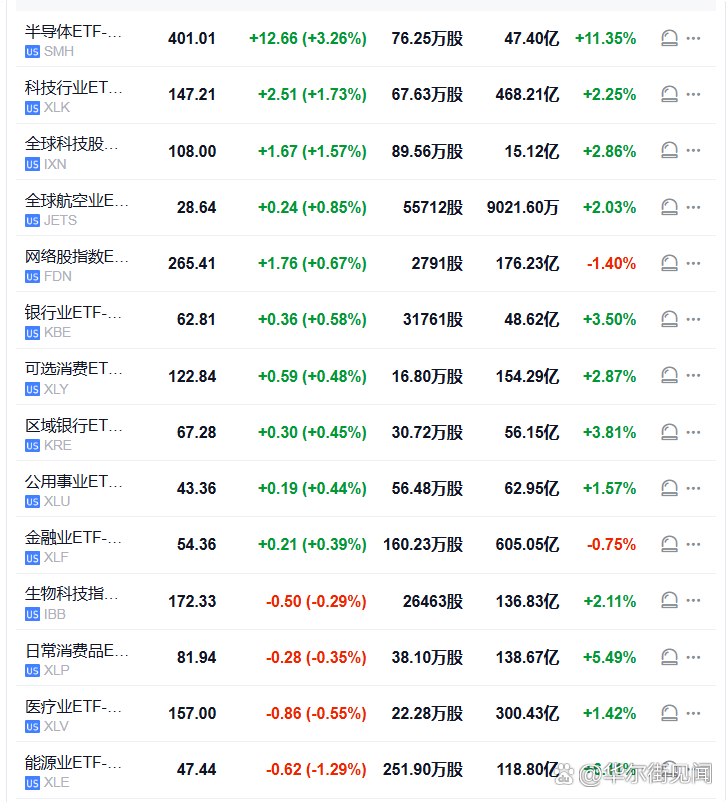
Task: Open the overflow menu for KBE
Action: tap(693, 320)
